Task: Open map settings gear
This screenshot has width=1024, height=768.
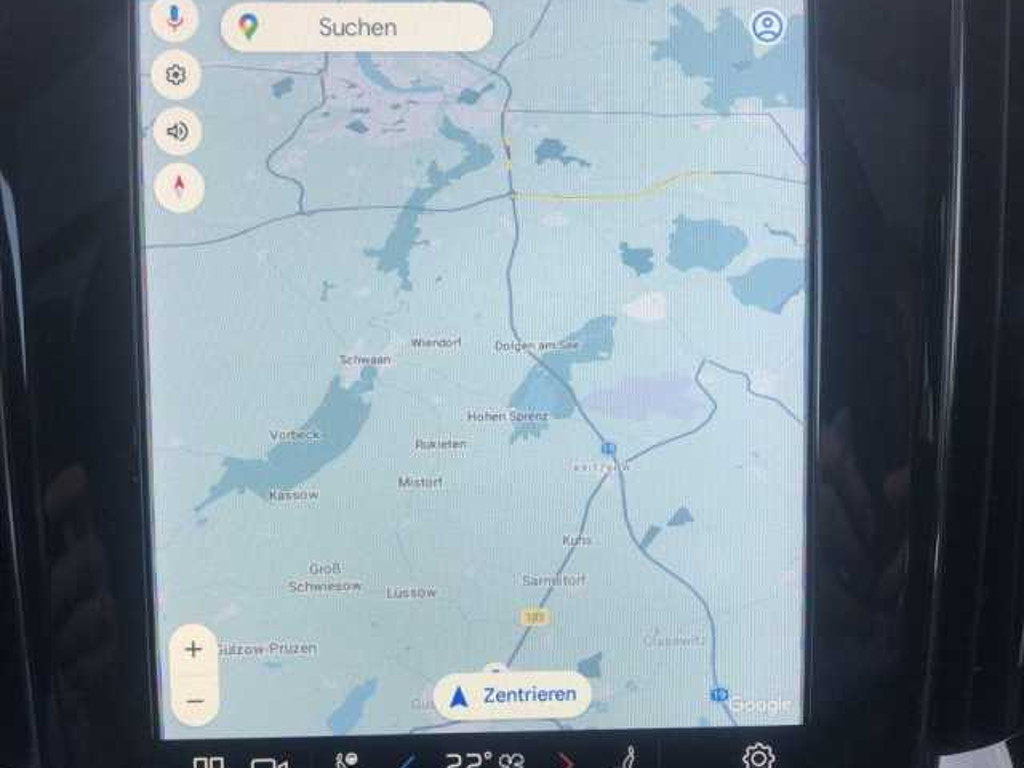Action: click(x=176, y=75)
